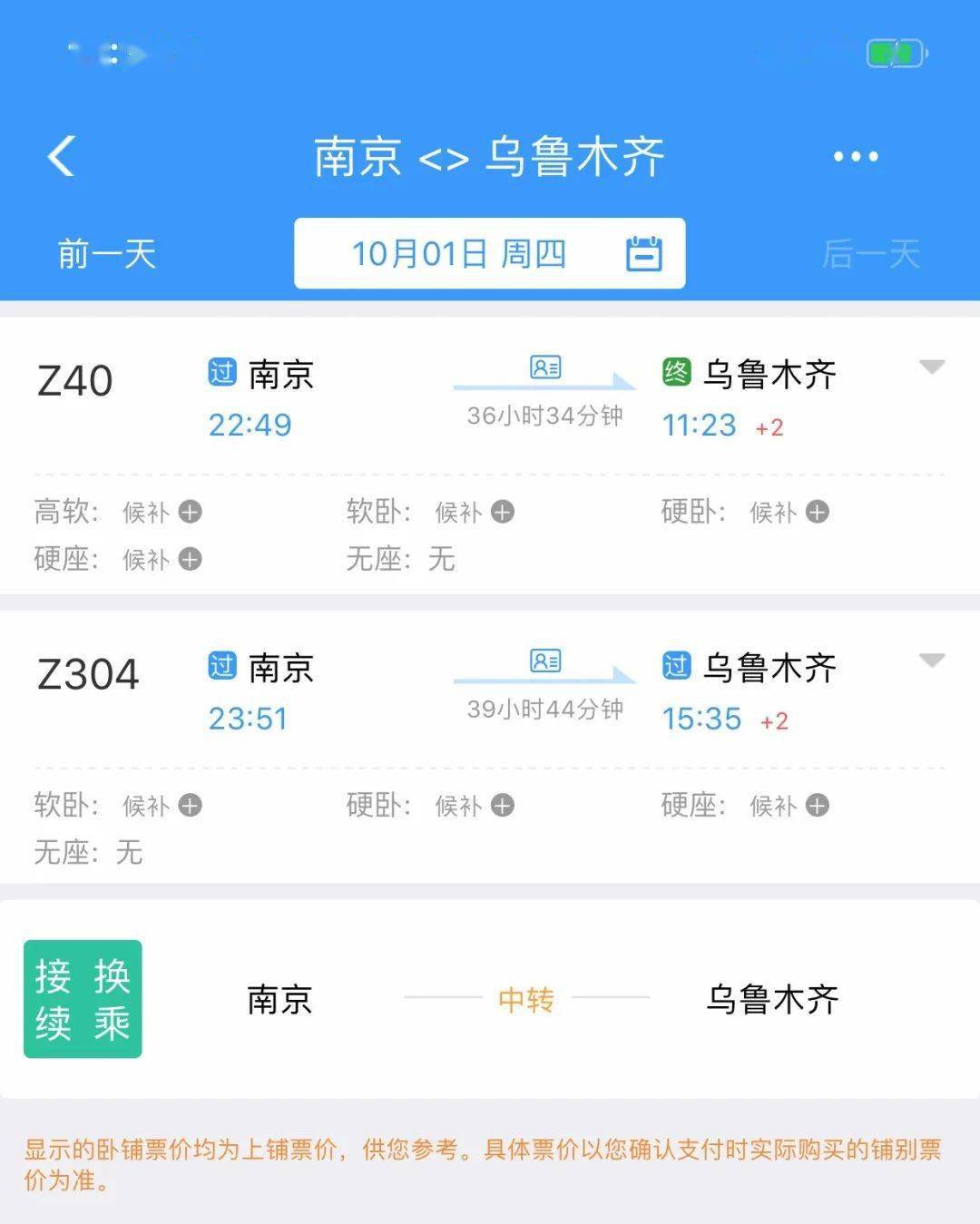The height and width of the screenshot is (1224, 980).
Task: Go to the next day (后一天)
Action: click(870, 254)
